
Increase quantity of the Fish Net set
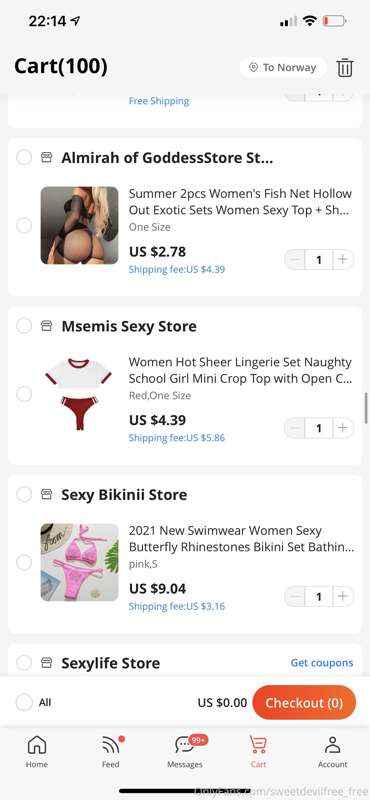pyautogui.click(x=343, y=259)
